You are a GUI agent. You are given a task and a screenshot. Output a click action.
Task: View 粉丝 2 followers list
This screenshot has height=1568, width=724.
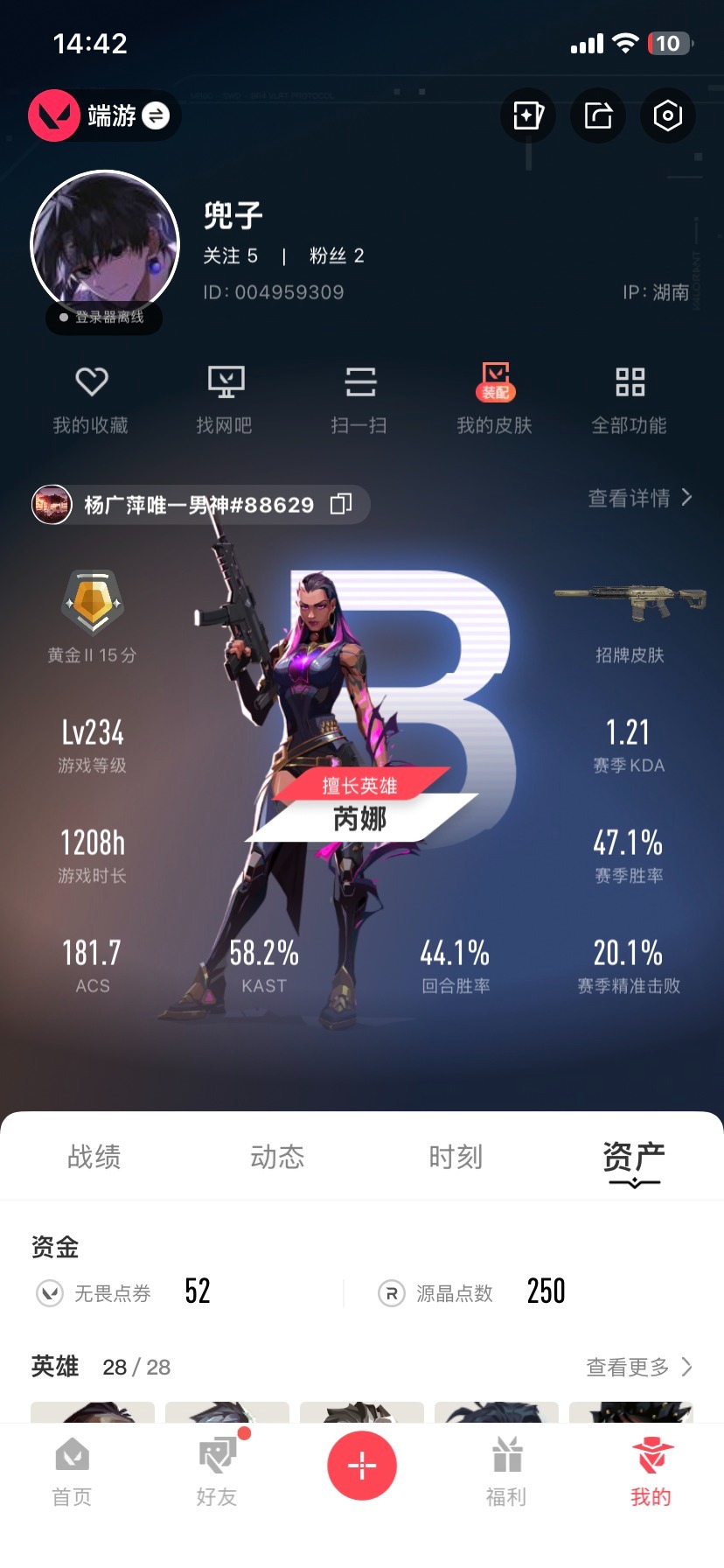(335, 256)
